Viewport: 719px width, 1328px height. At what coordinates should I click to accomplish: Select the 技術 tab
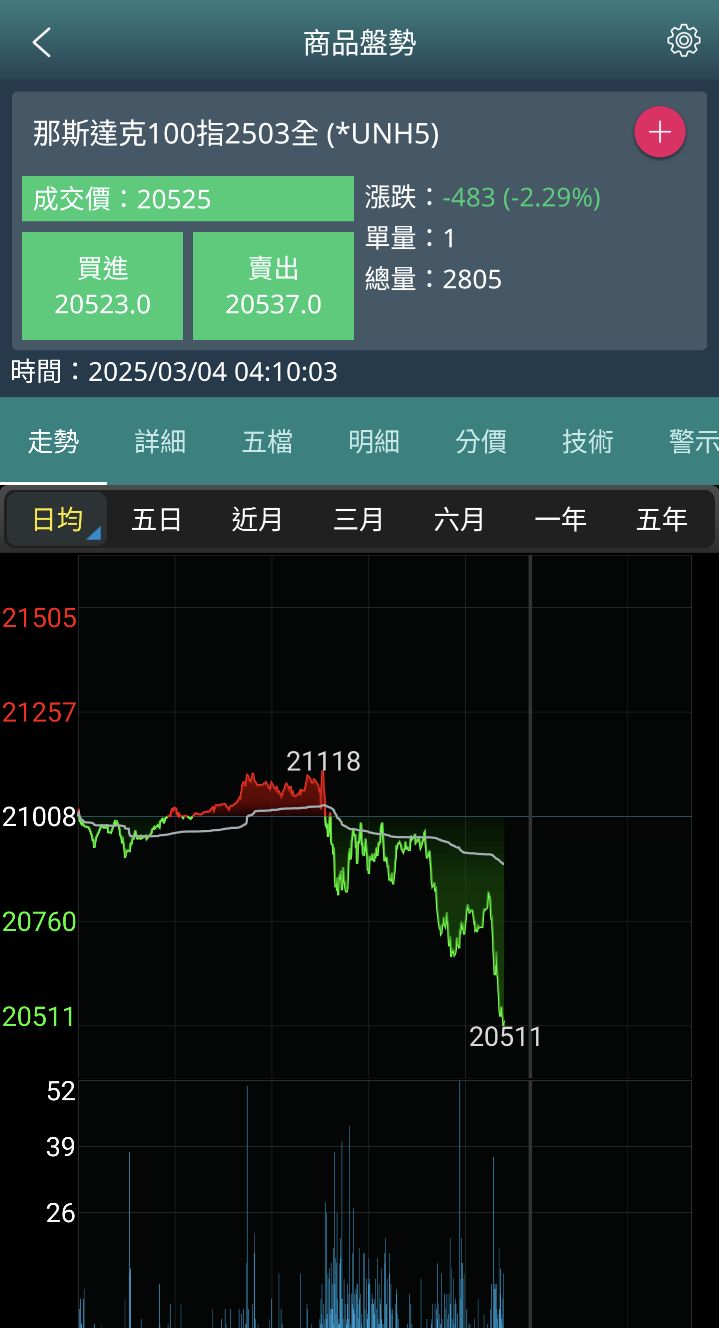588,441
